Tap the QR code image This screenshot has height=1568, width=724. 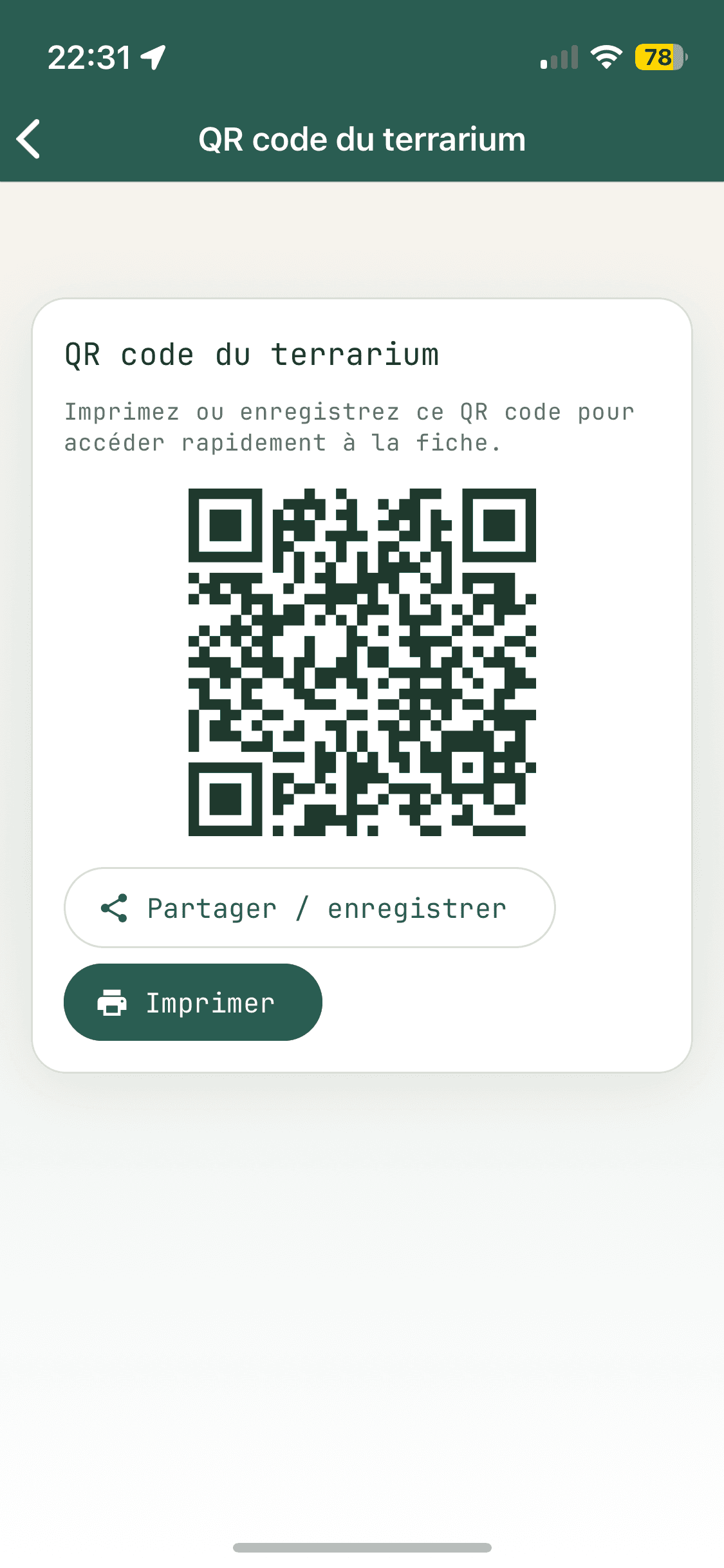coord(362,663)
